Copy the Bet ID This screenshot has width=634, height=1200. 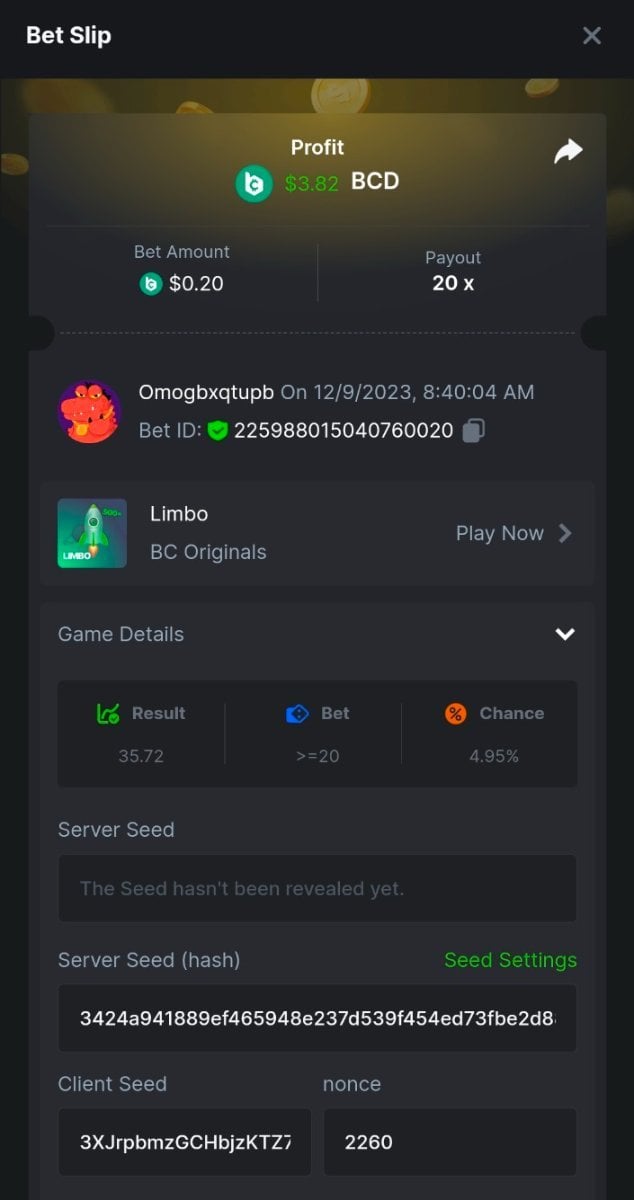click(x=474, y=431)
